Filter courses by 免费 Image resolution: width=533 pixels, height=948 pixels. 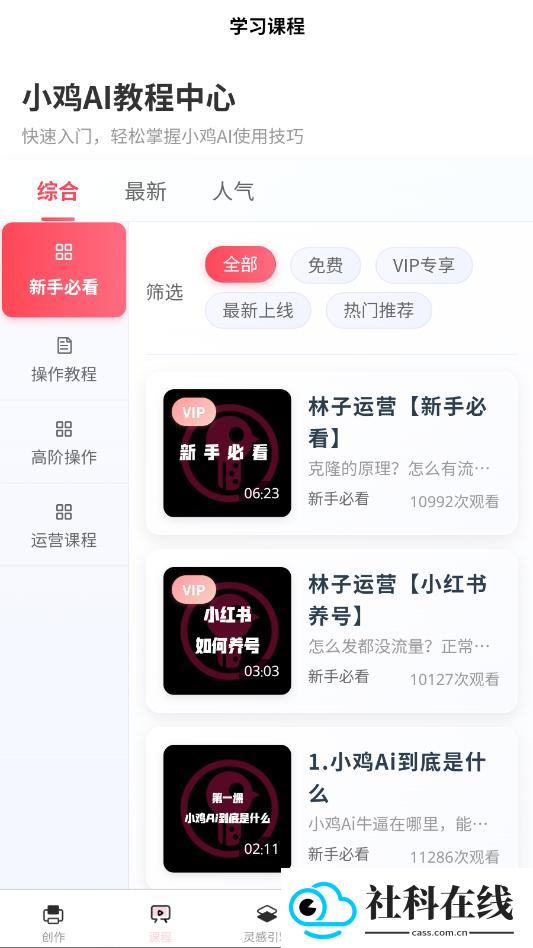(x=326, y=265)
